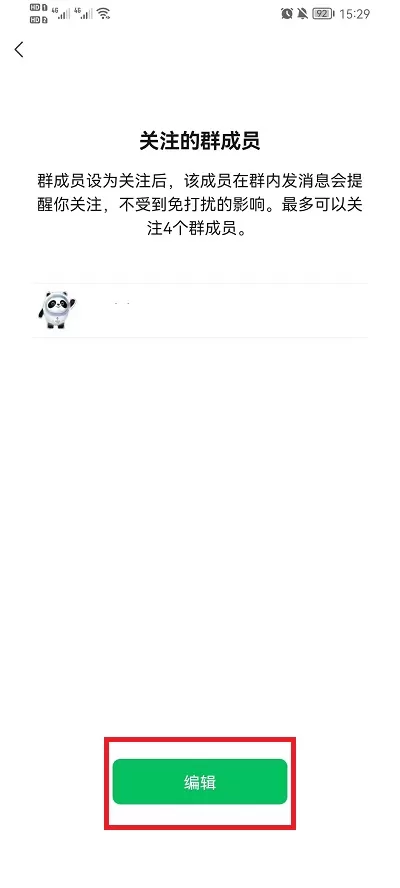Go back using the top-left arrow
The width and height of the screenshot is (400, 888).
point(19,49)
